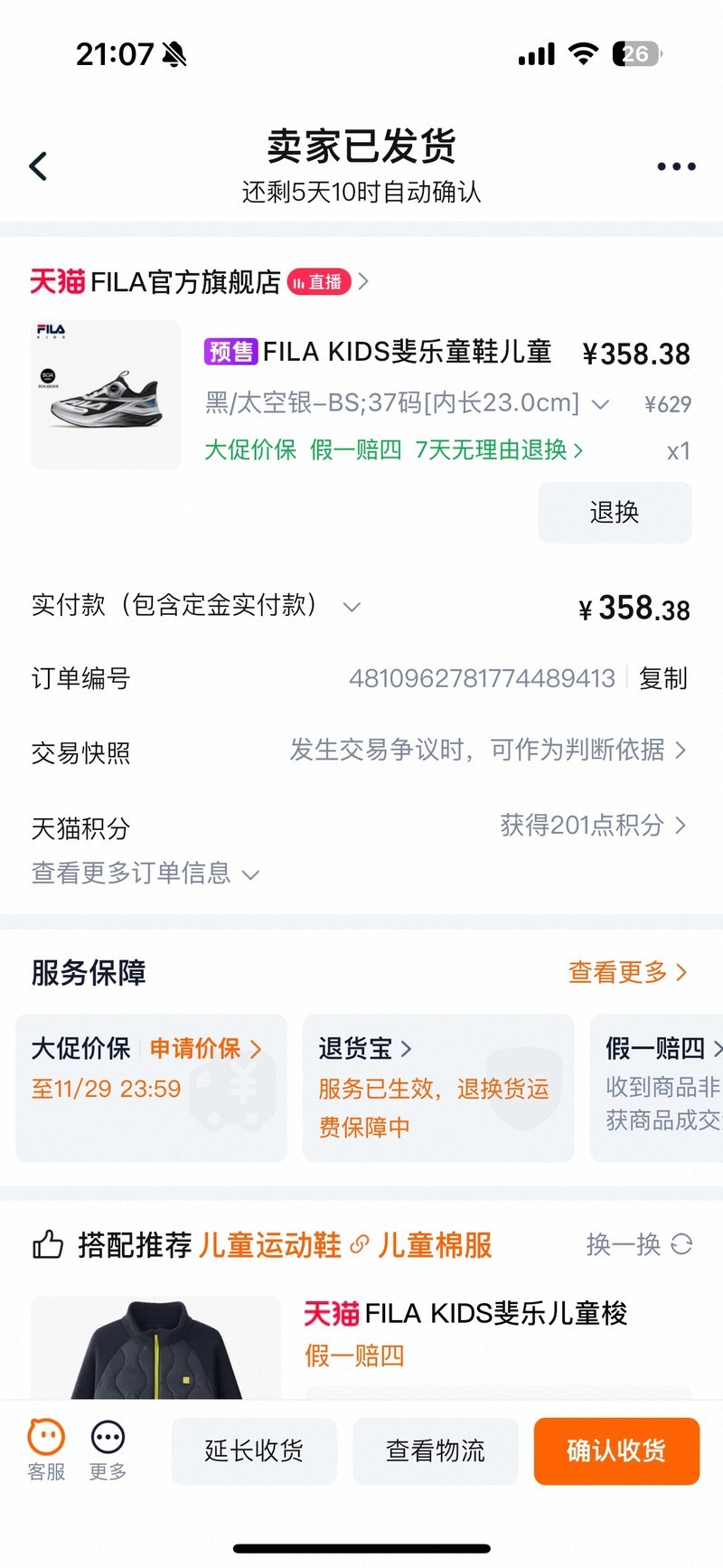
Task: Open the three-dot overflow menu
Action: point(676,166)
